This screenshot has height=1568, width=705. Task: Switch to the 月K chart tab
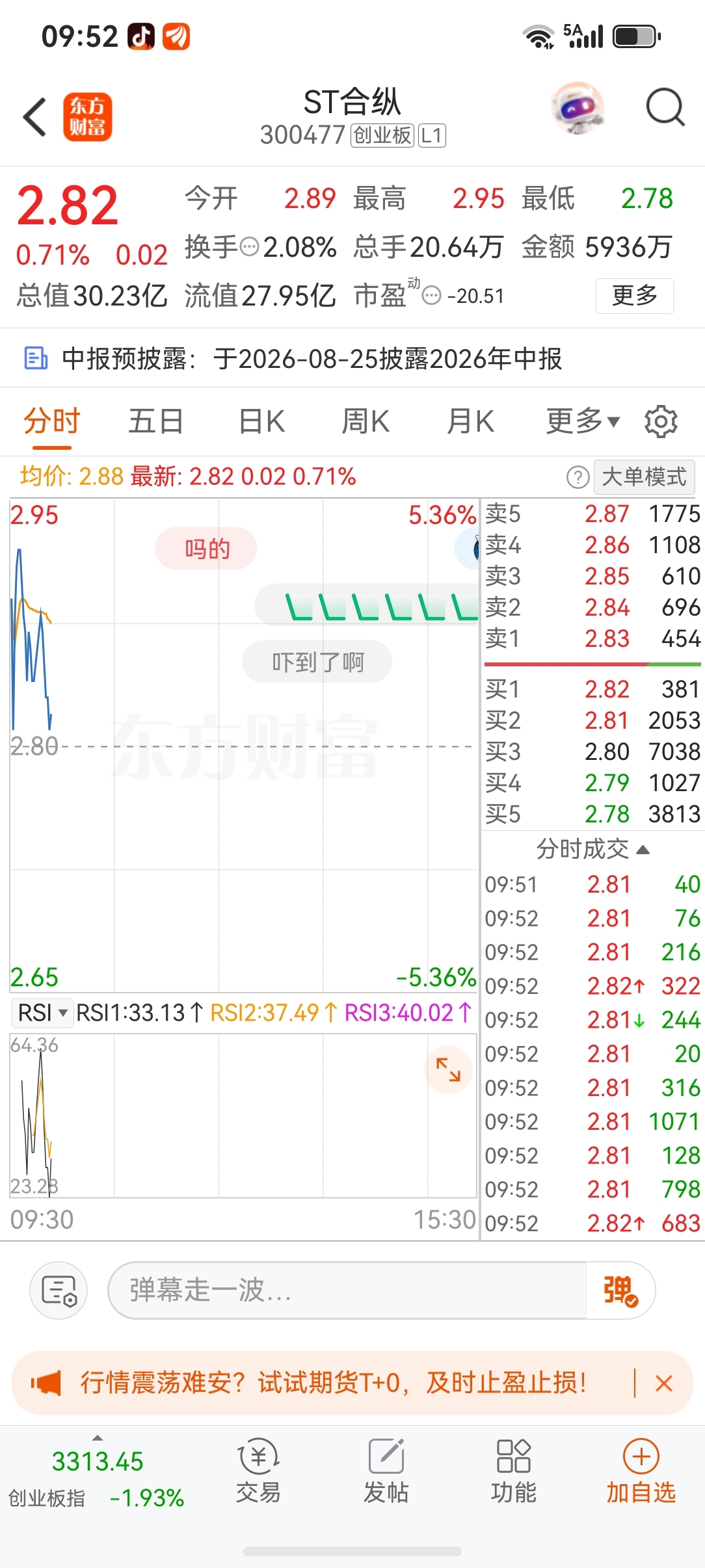(470, 421)
